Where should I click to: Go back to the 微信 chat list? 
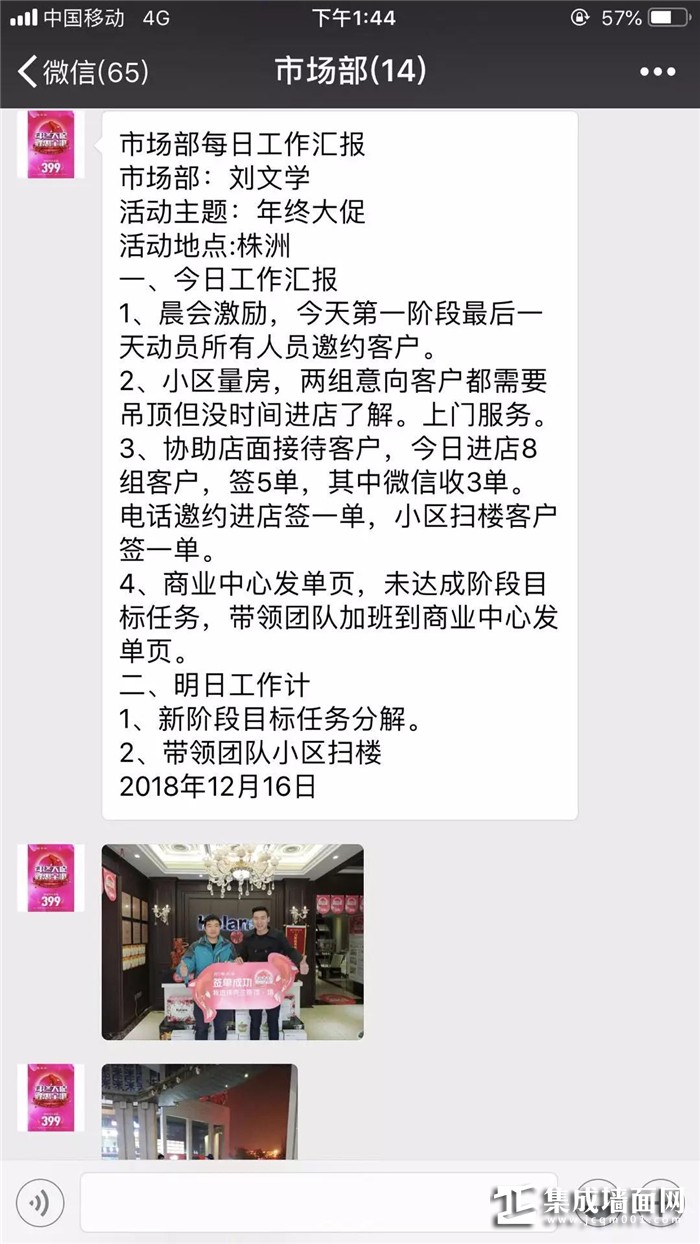82,71
